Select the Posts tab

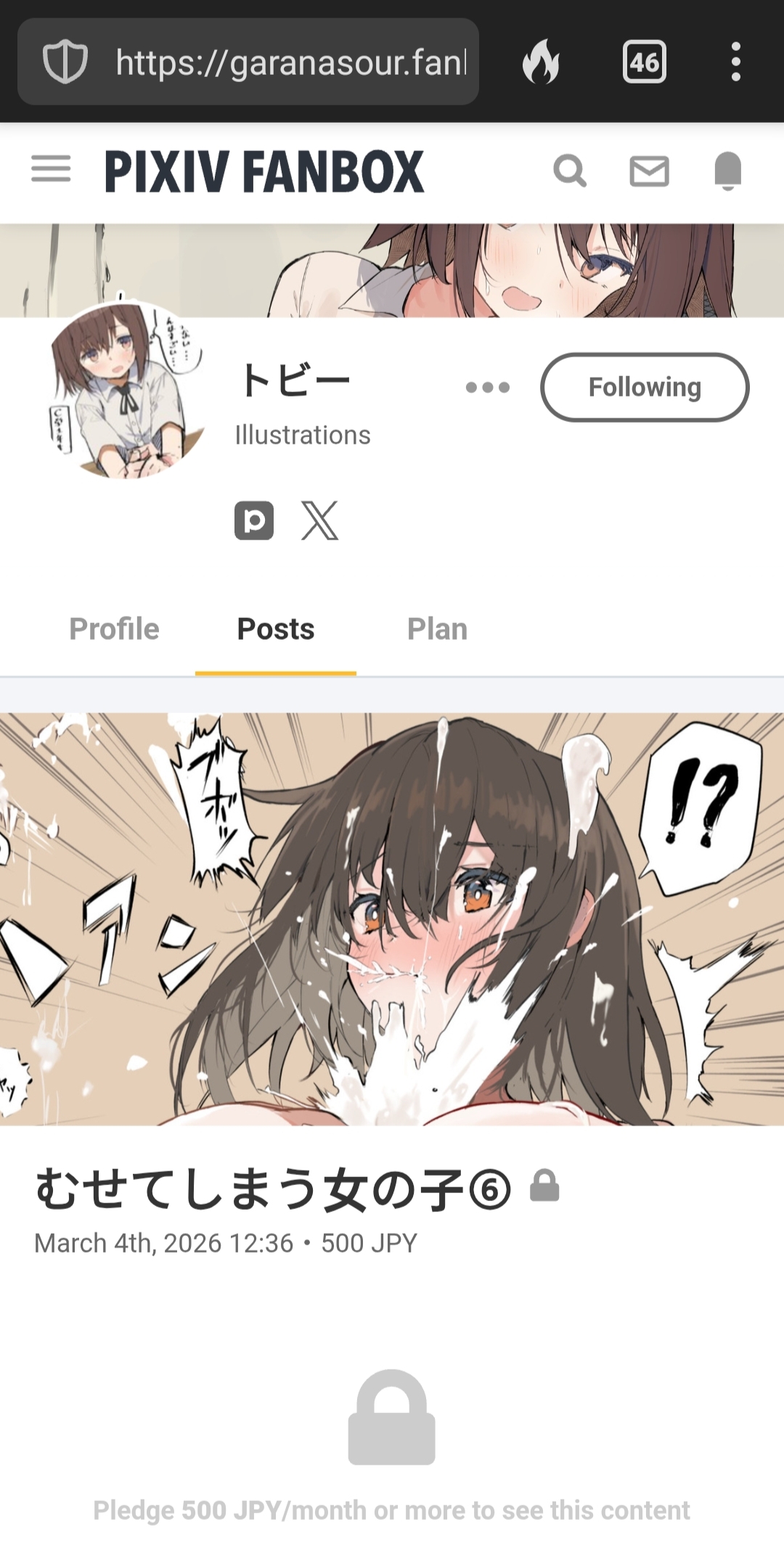(x=276, y=629)
